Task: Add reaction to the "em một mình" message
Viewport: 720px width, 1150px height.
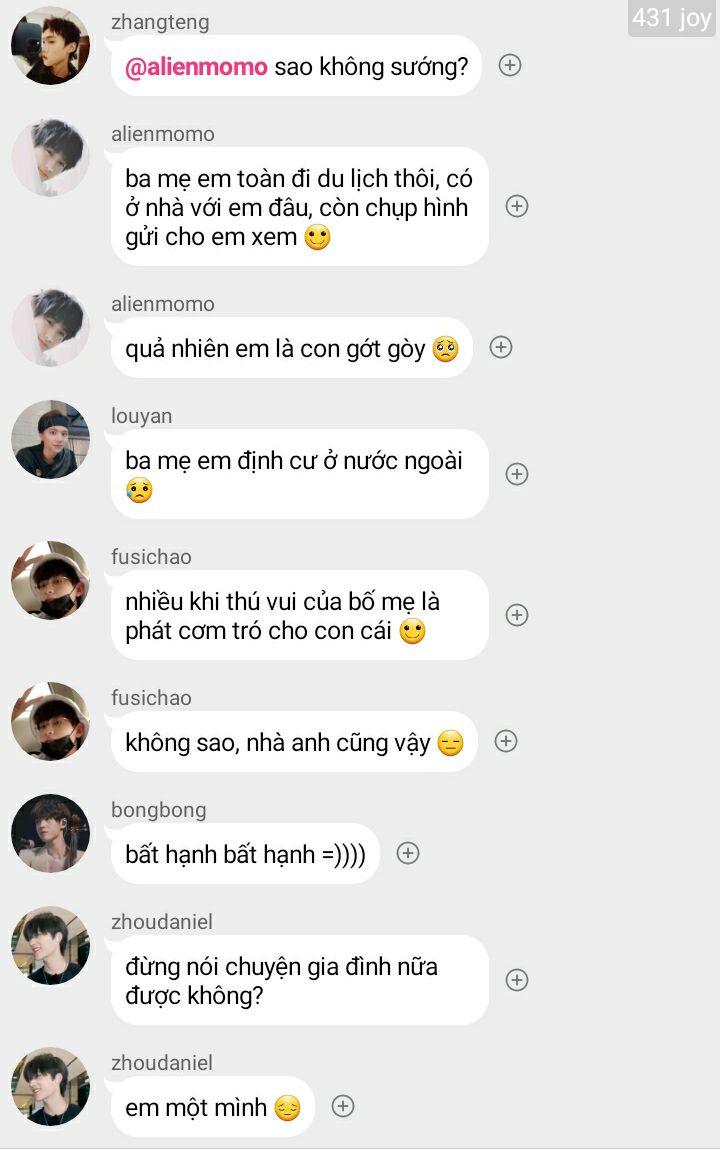Action: tap(343, 1106)
